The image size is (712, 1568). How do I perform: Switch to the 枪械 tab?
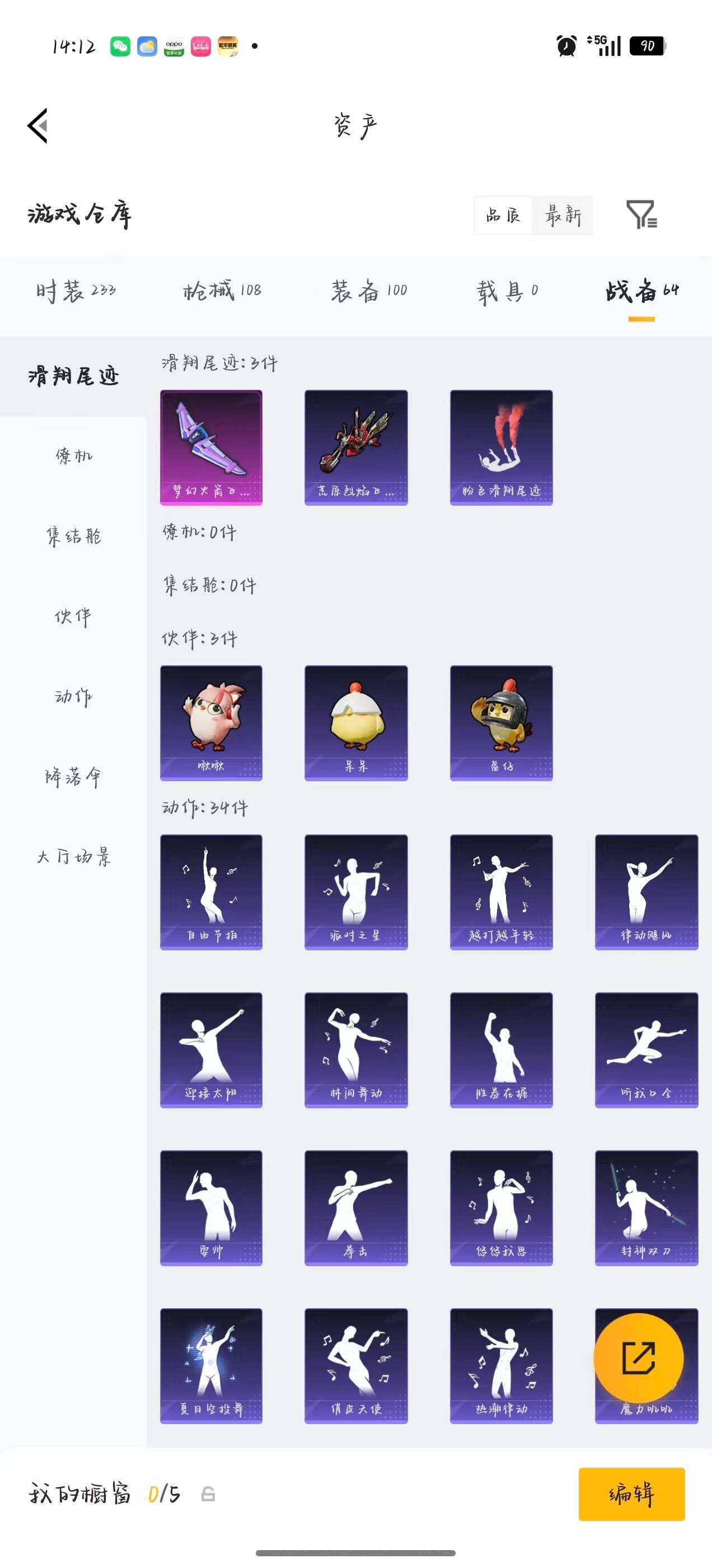click(x=222, y=291)
